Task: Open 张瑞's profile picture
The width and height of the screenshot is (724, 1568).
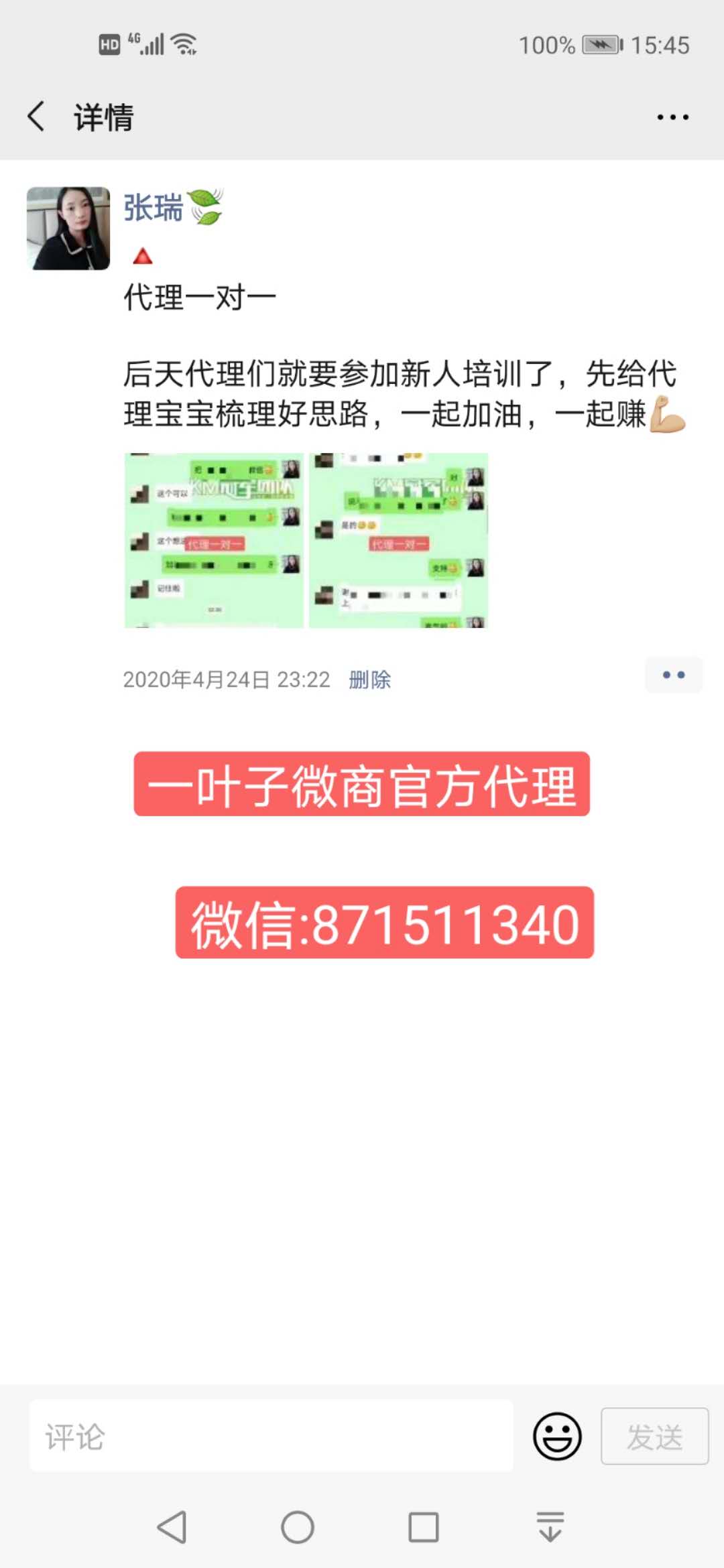Action: pyautogui.click(x=68, y=228)
